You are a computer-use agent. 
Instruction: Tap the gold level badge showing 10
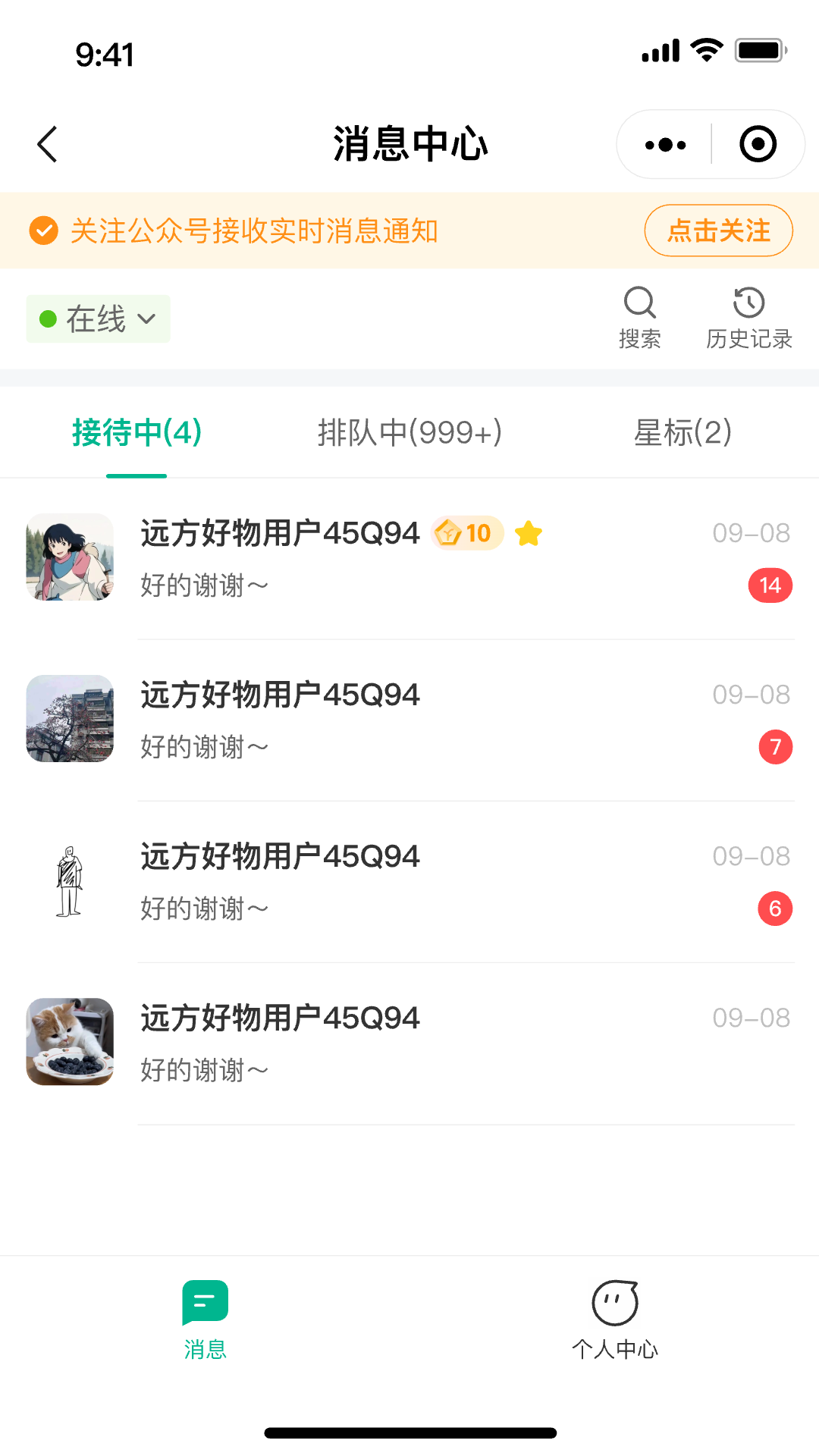[x=466, y=533]
